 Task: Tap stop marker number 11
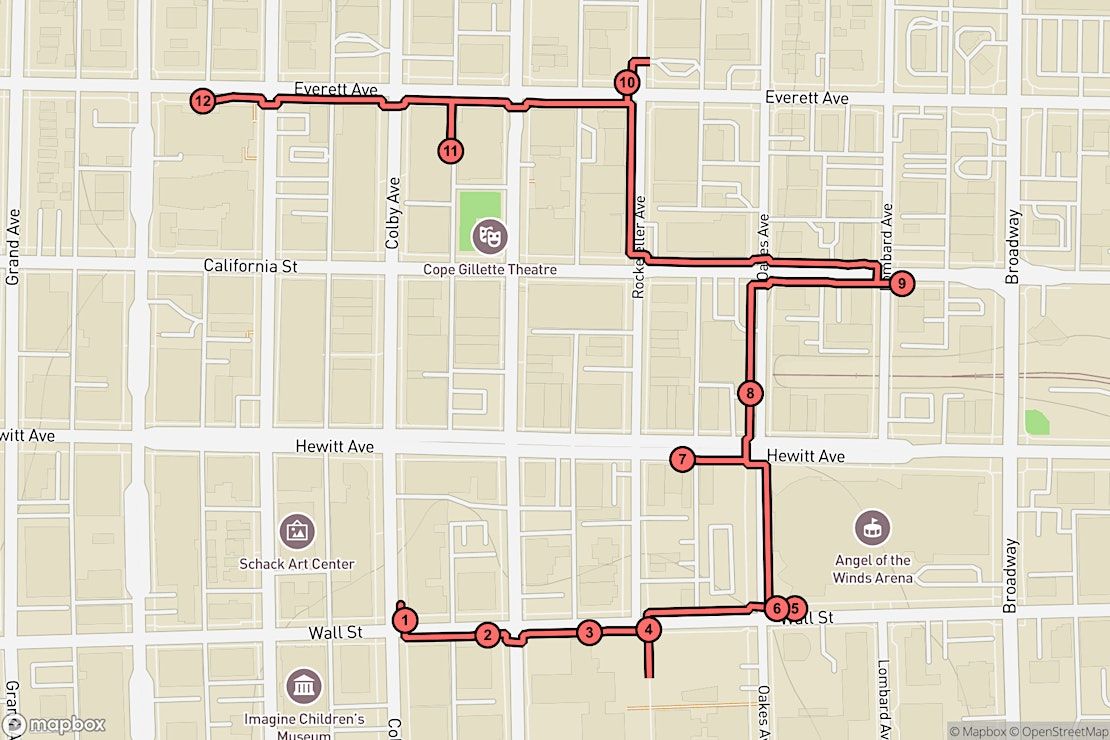click(451, 151)
